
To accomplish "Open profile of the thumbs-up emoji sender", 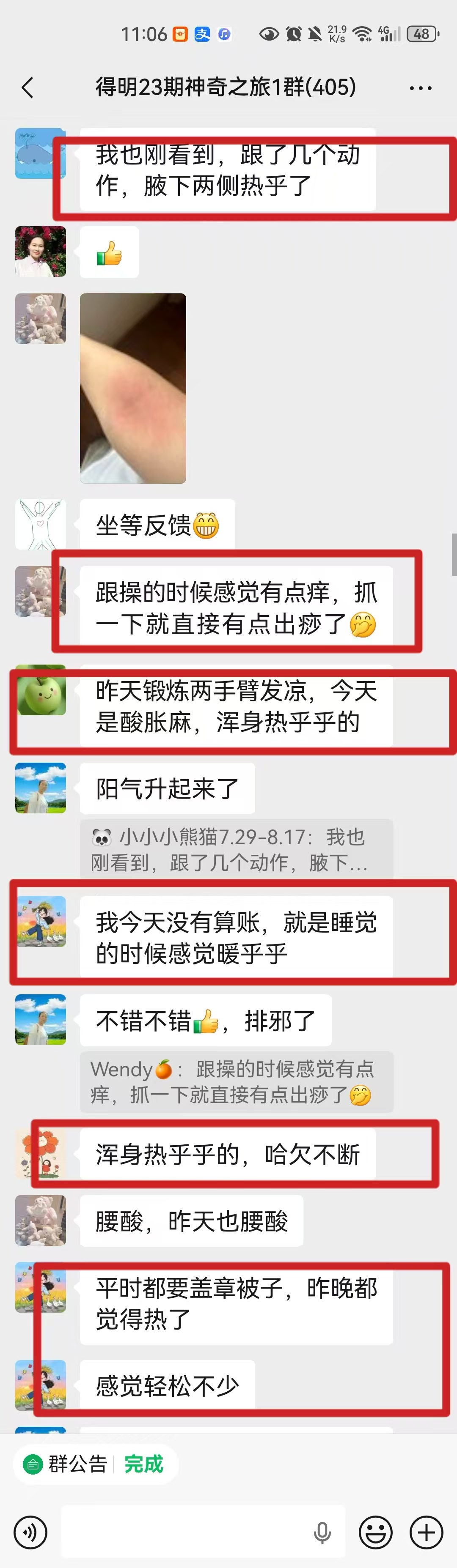I will pos(41,252).
